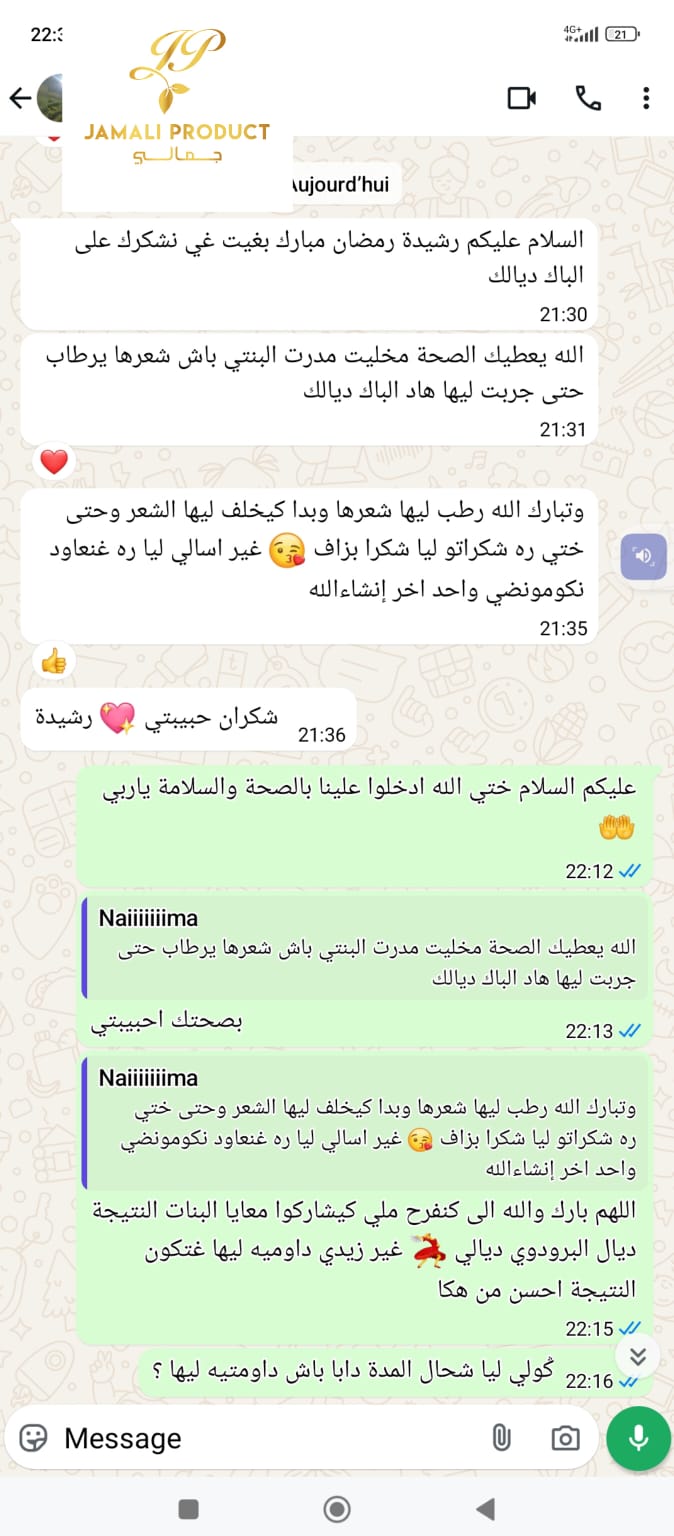The image size is (674, 1536).
Task: Start a video call
Action: [x=522, y=98]
